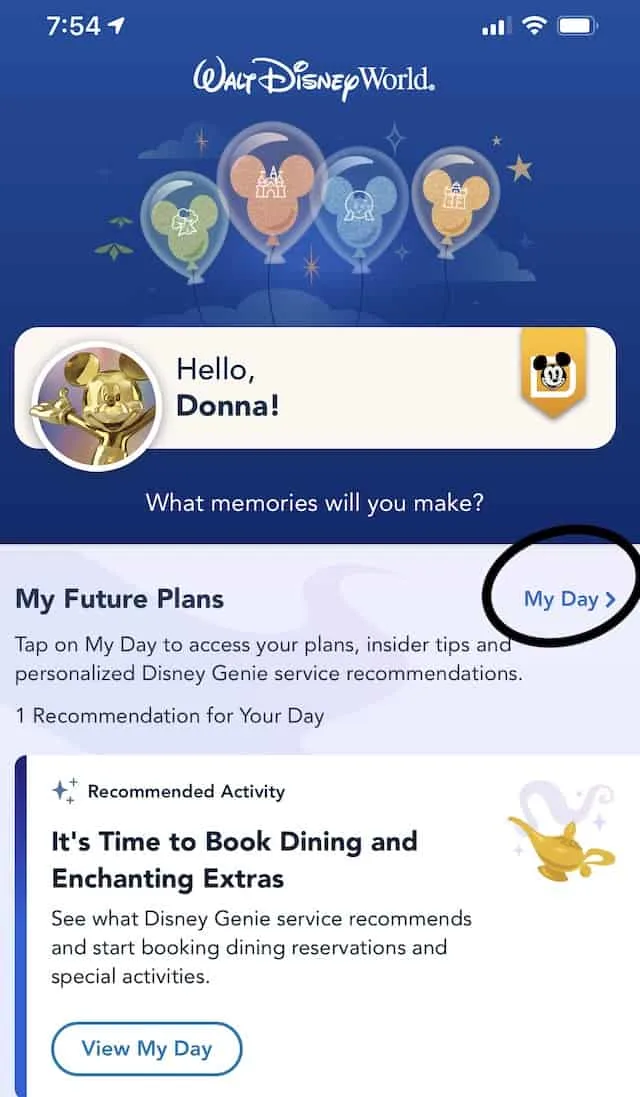Open the My Day link
Image resolution: width=640 pixels, height=1097 pixels.
coord(568,599)
